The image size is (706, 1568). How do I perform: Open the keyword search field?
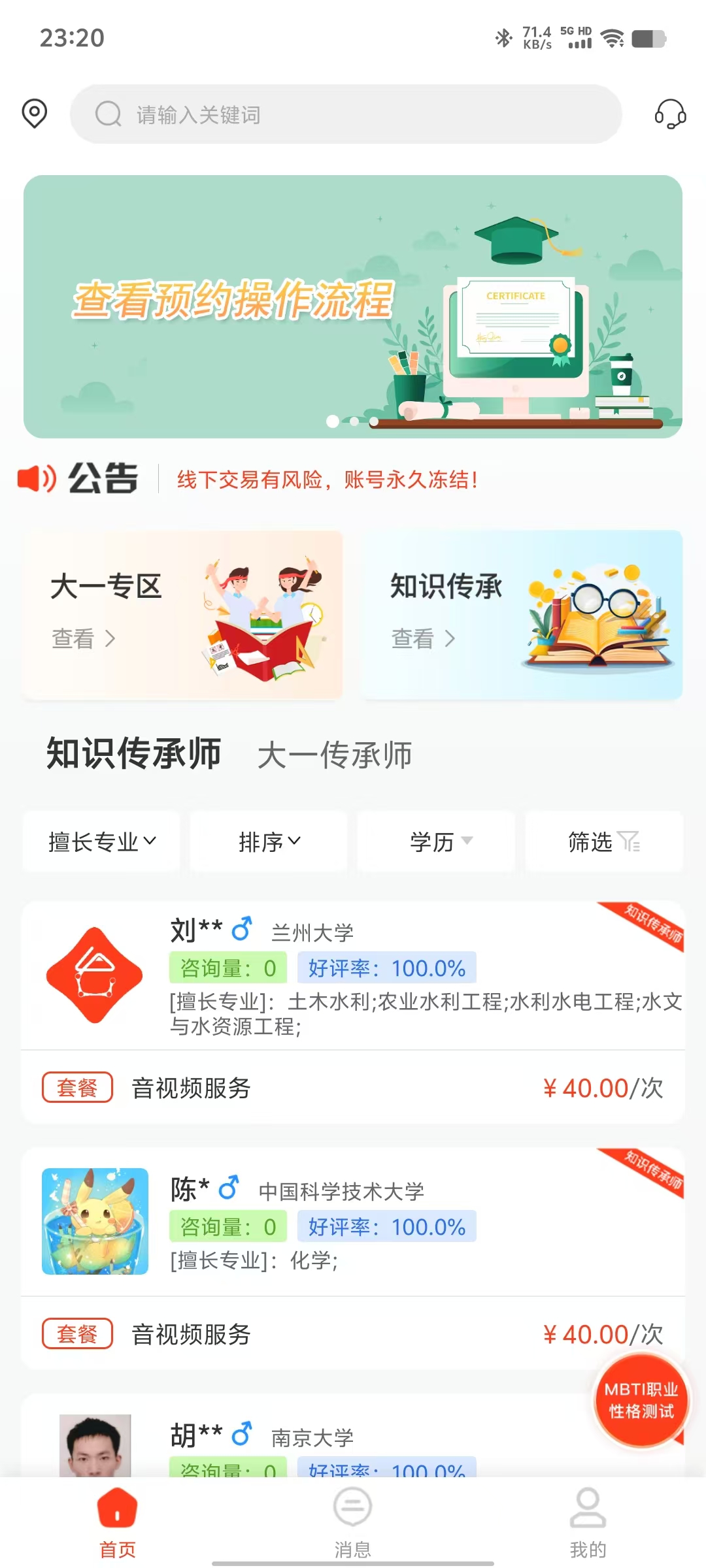(x=345, y=114)
